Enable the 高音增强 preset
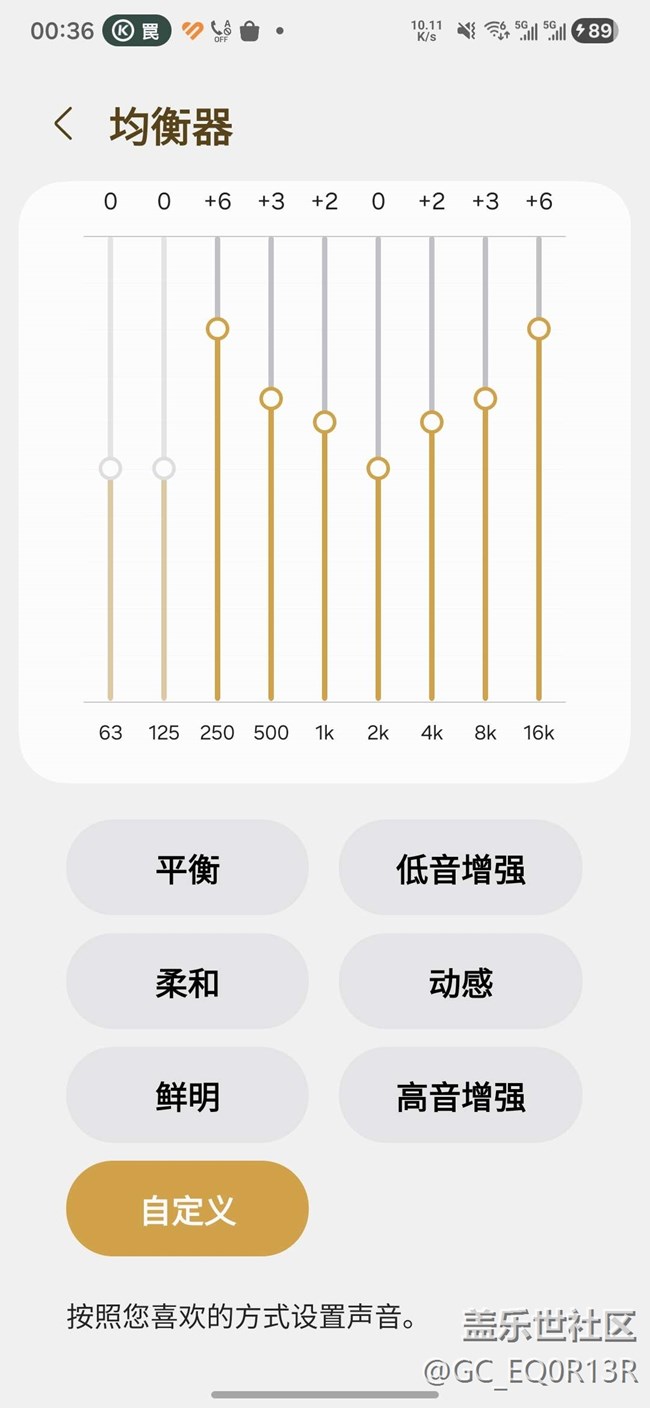Viewport: 650px width, 1408px height. tap(460, 1096)
